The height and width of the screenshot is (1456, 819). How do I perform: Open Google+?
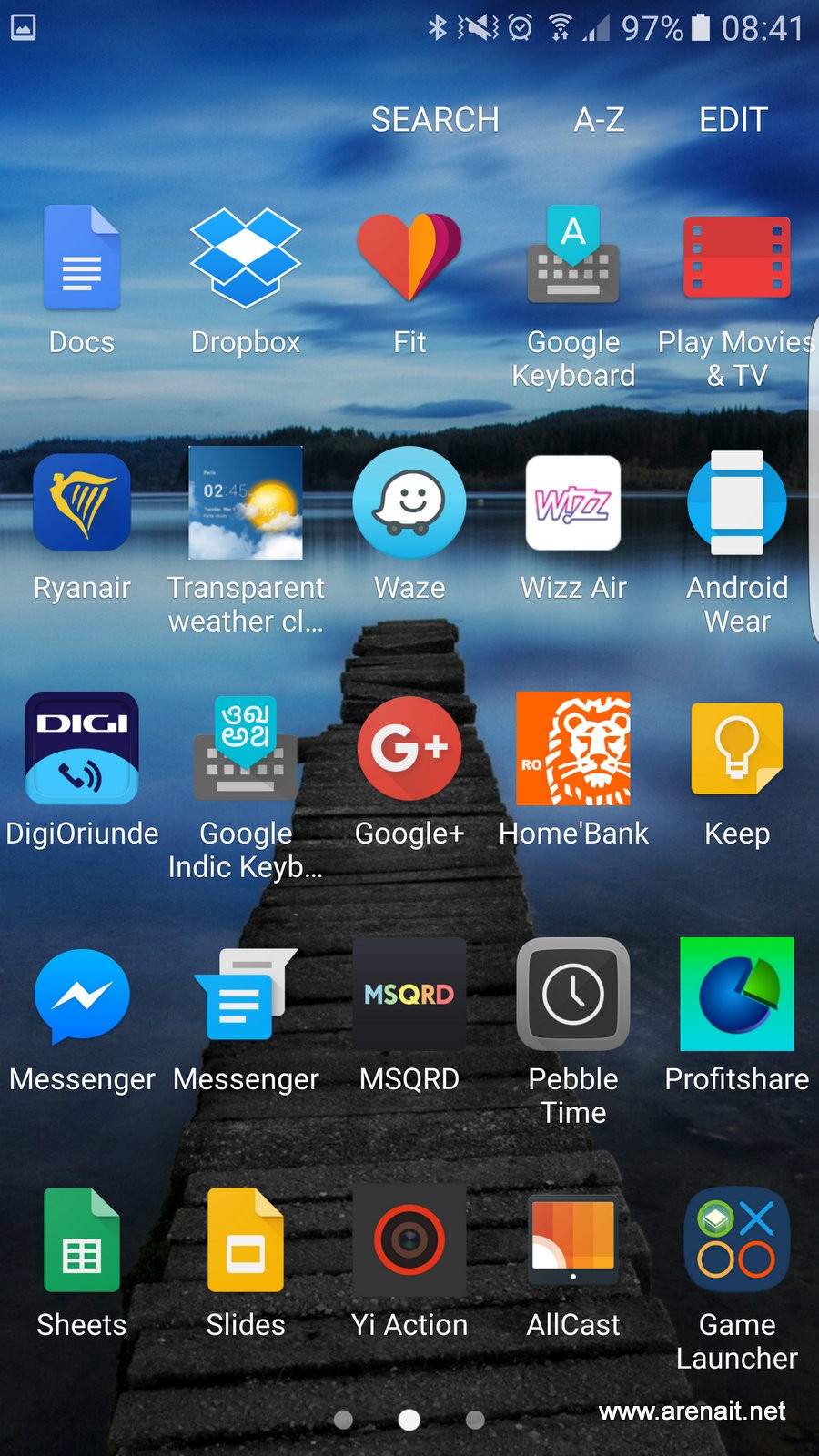pos(409,749)
